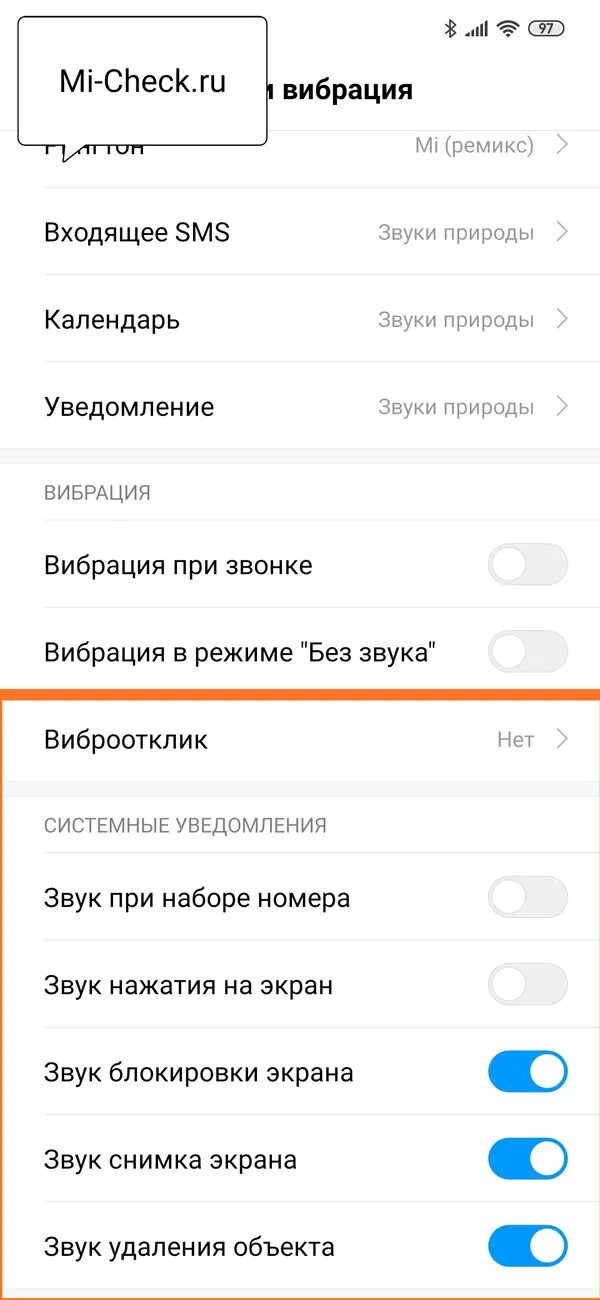Enable Звук нажатия на экран

528,985
